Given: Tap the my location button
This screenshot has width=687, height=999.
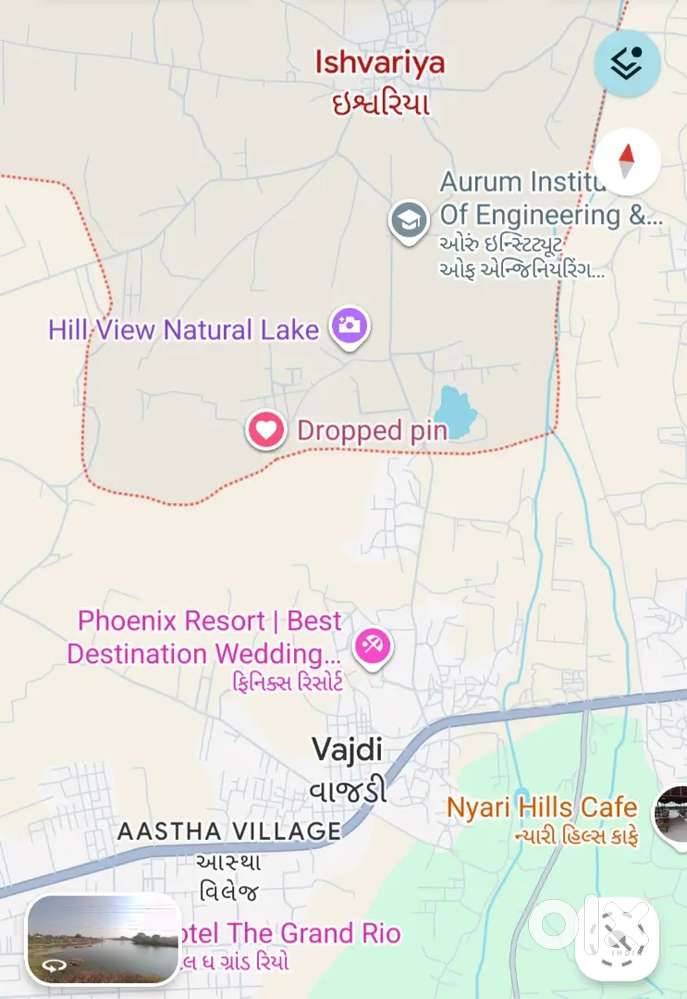Looking at the screenshot, I should coord(617,940).
